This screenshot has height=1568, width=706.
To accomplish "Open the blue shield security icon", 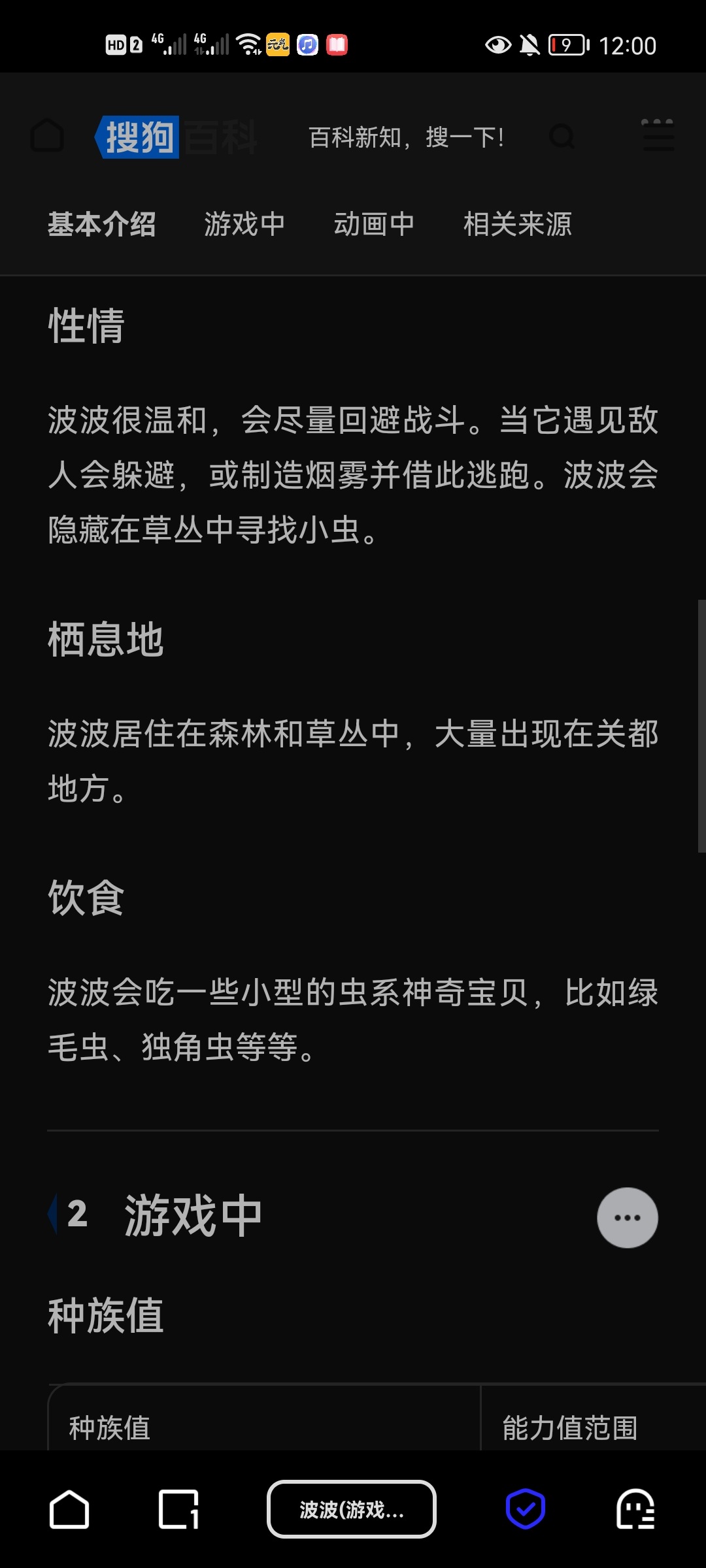I will pos(525,1509).
